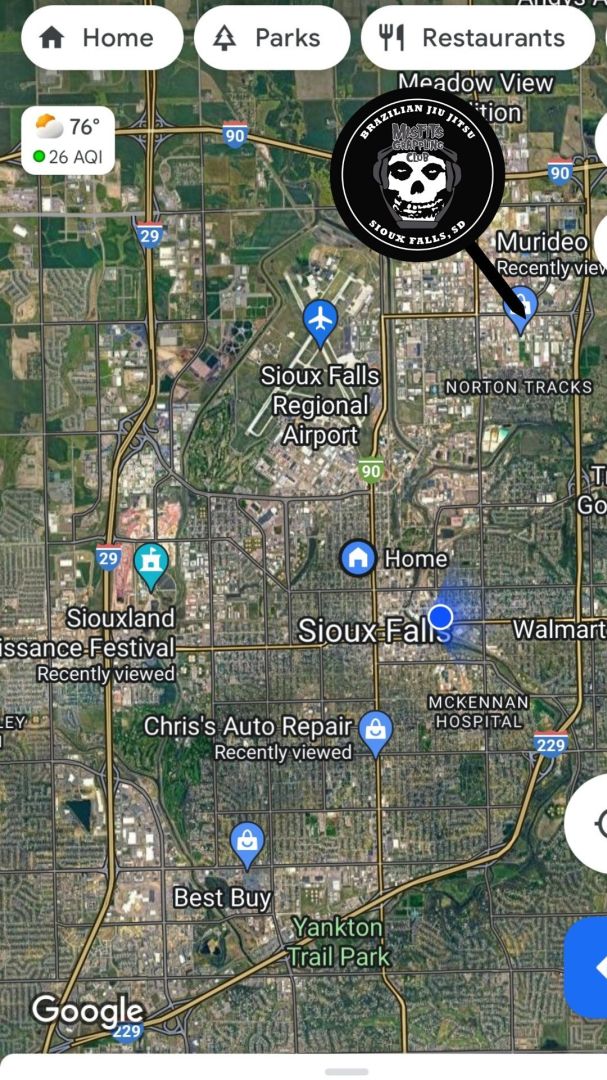
Task: Open the Murideo place pin
Action: [520, 305]
